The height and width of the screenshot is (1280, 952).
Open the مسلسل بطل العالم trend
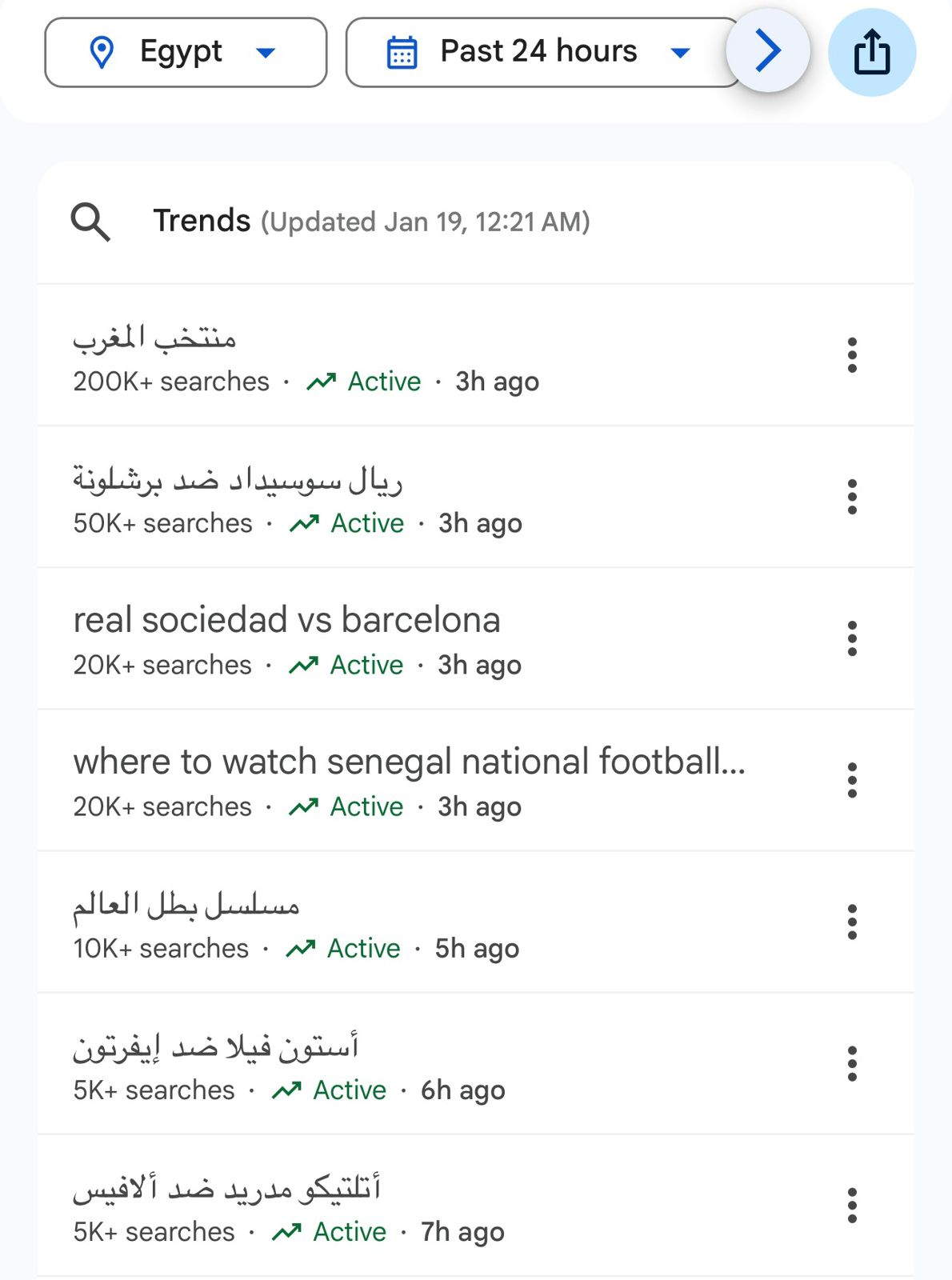(186, 906)
